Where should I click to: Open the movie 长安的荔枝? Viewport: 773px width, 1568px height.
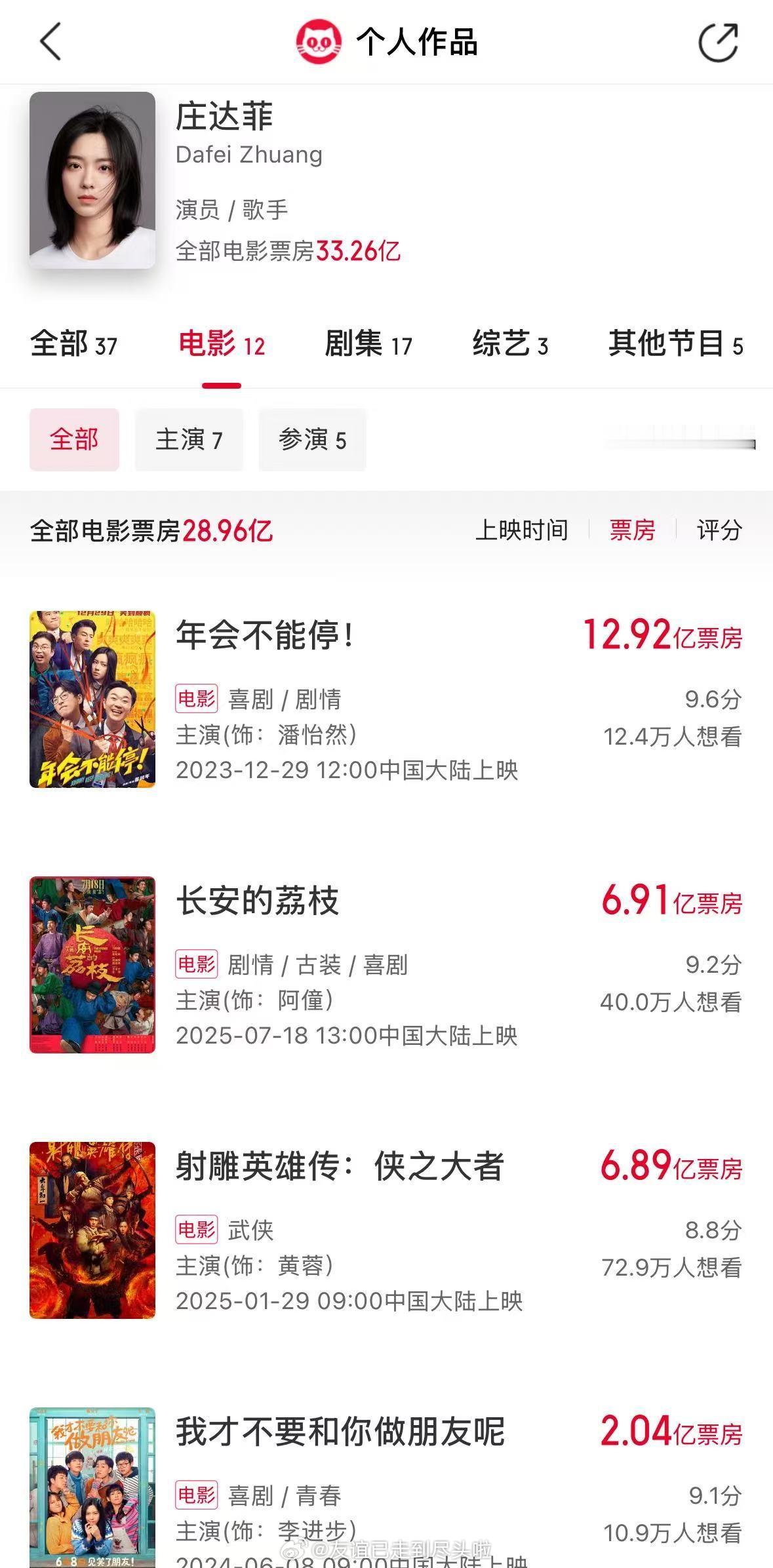pos(257,901)
